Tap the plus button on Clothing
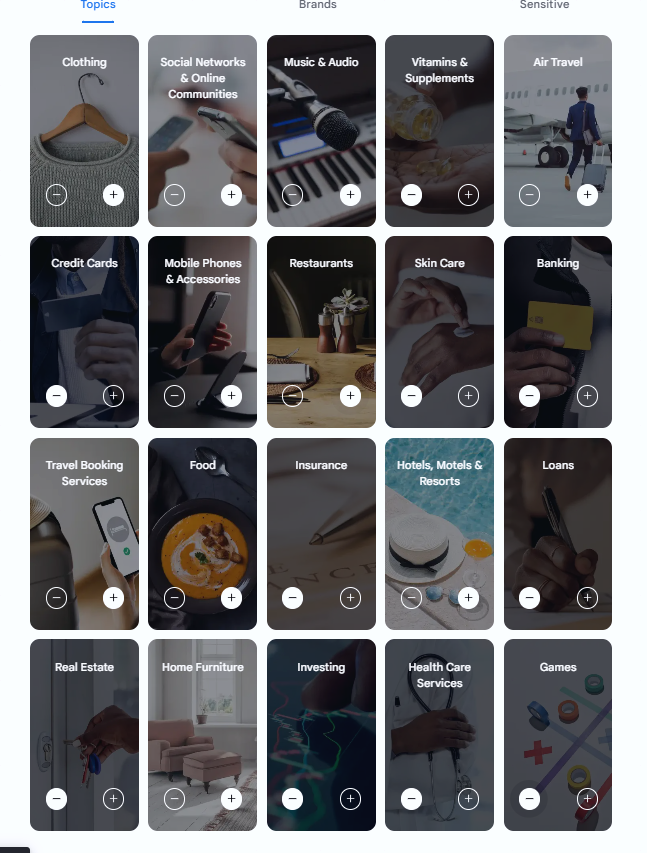647x853 pixels. tap(113, 195)
